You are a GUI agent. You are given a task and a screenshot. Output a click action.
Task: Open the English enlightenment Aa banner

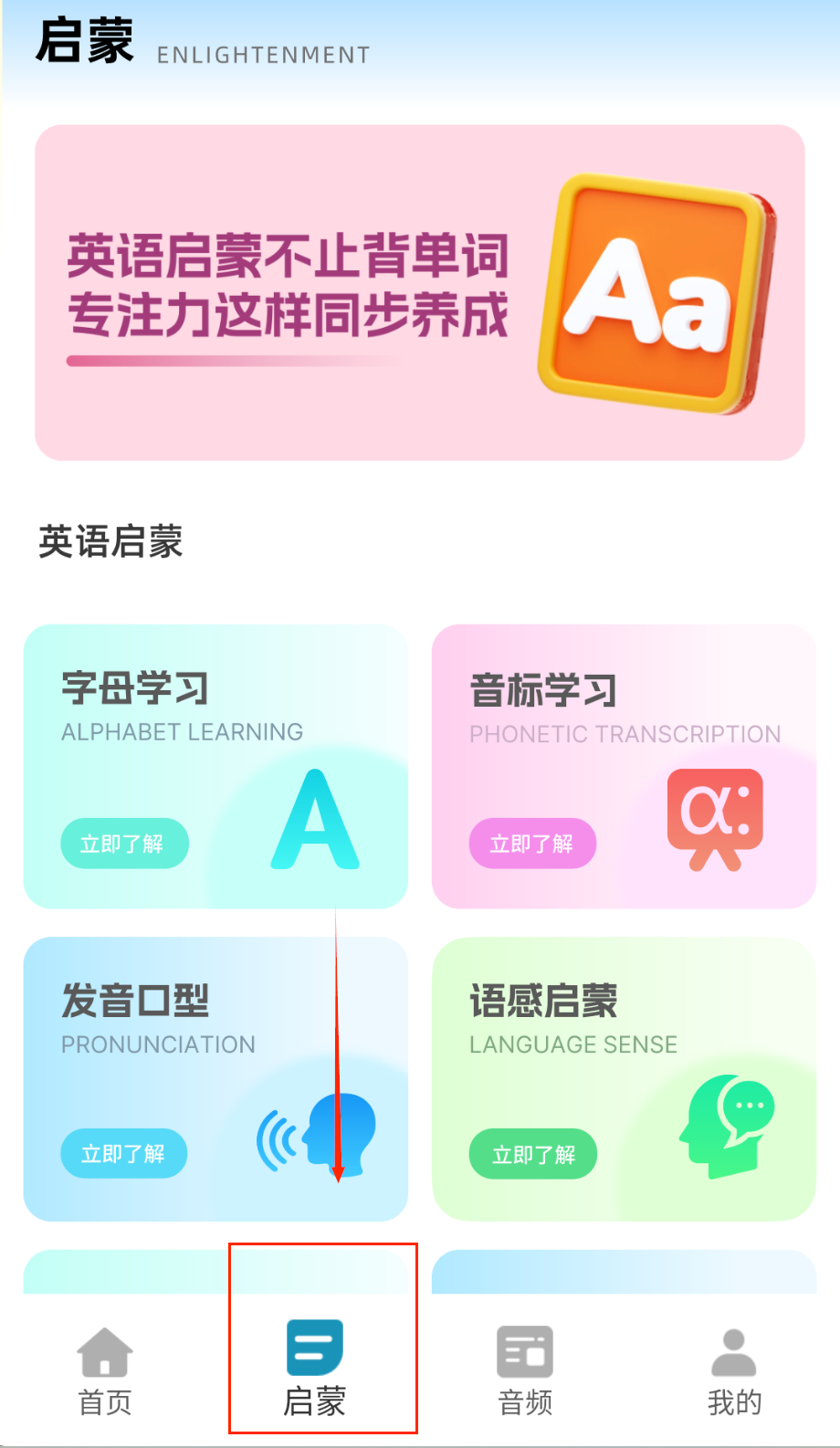point(419,292)
